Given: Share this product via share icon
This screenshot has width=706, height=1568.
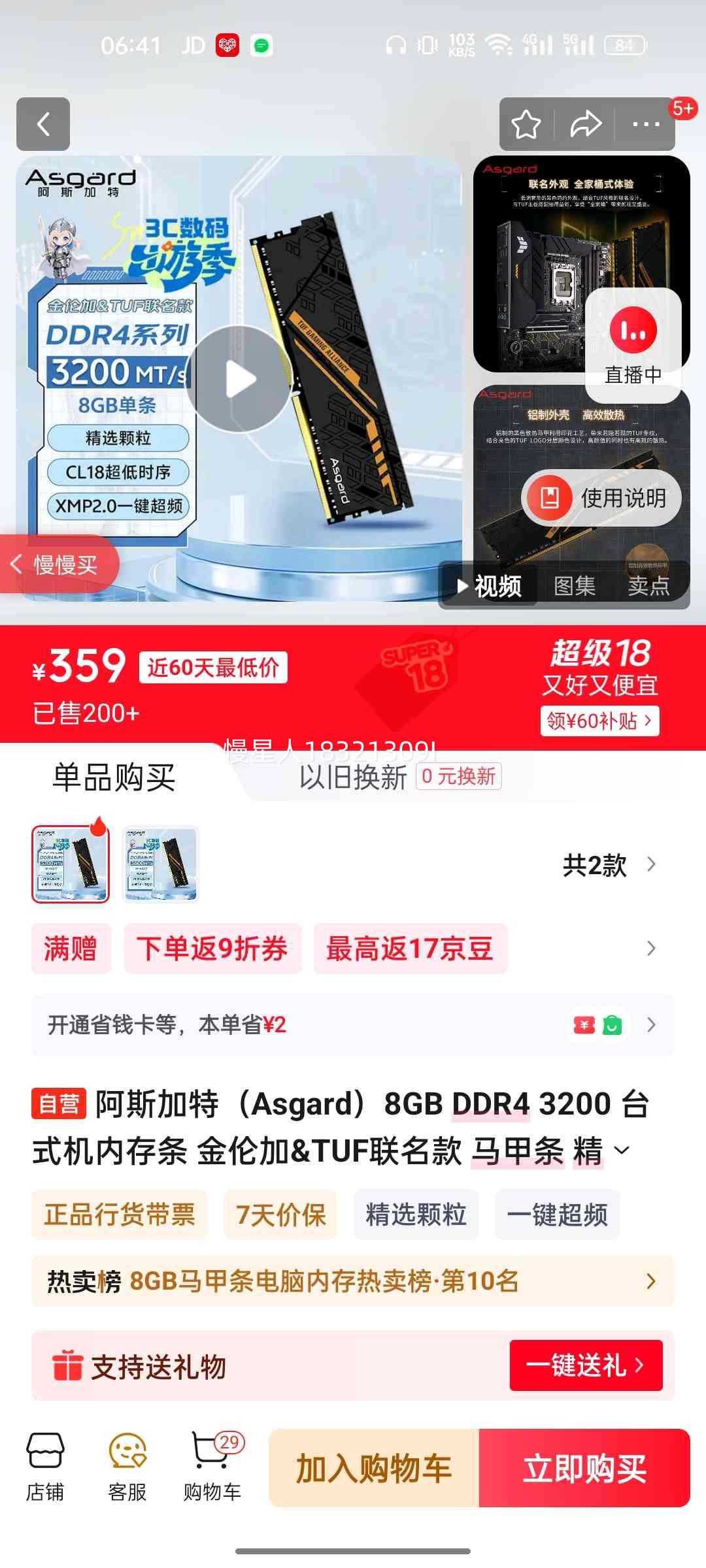Looking at the screenshot, I should [585, 124].
